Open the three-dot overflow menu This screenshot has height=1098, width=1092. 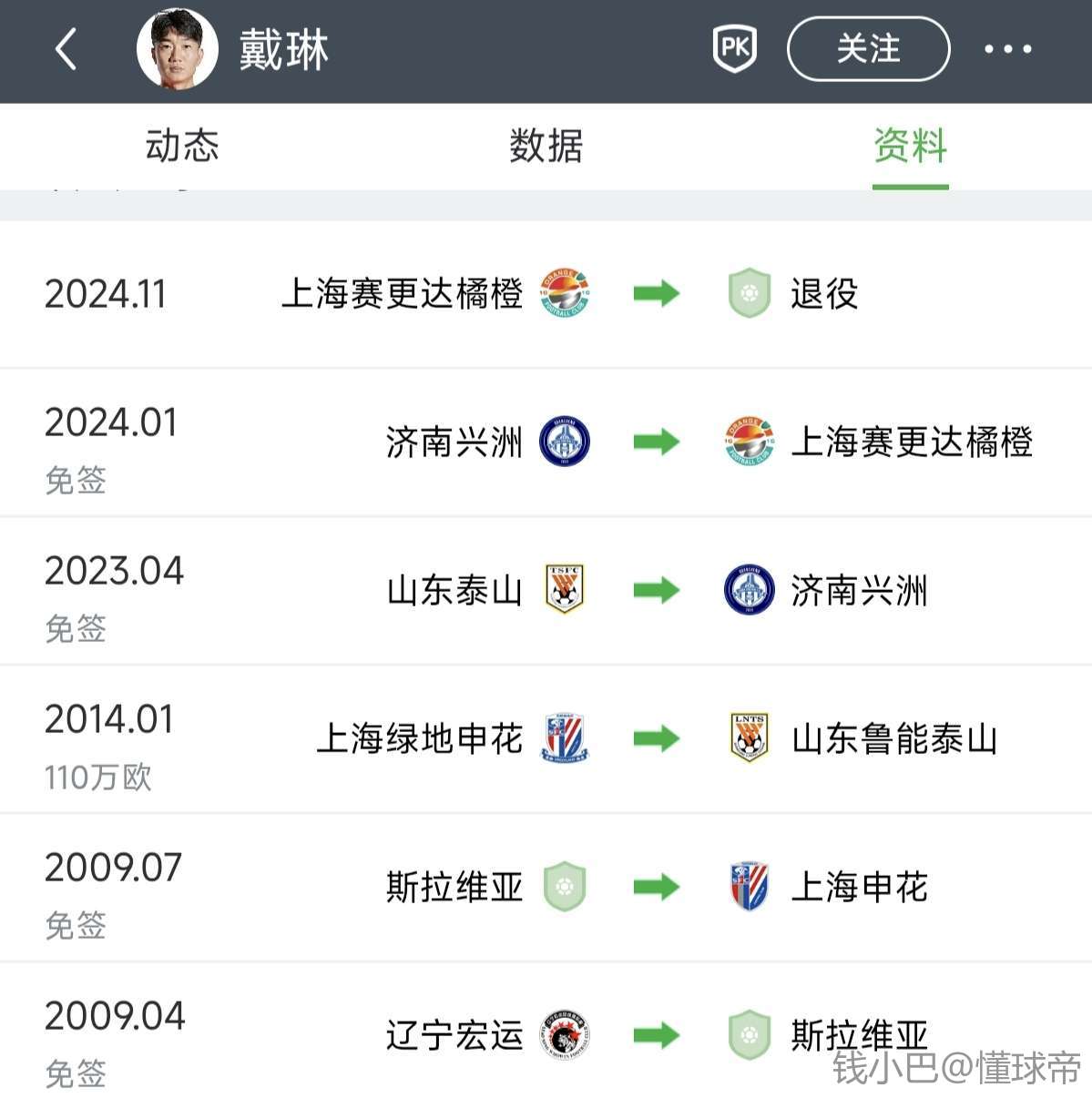click(1007, 49)
